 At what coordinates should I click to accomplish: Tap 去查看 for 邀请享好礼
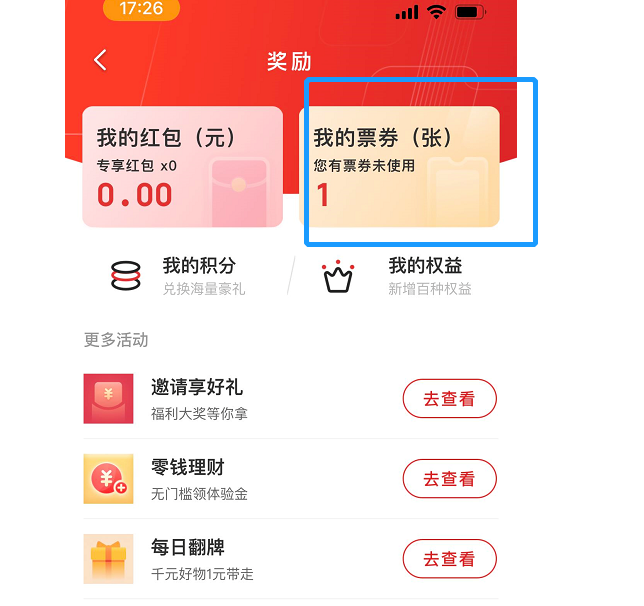(449, 399)
